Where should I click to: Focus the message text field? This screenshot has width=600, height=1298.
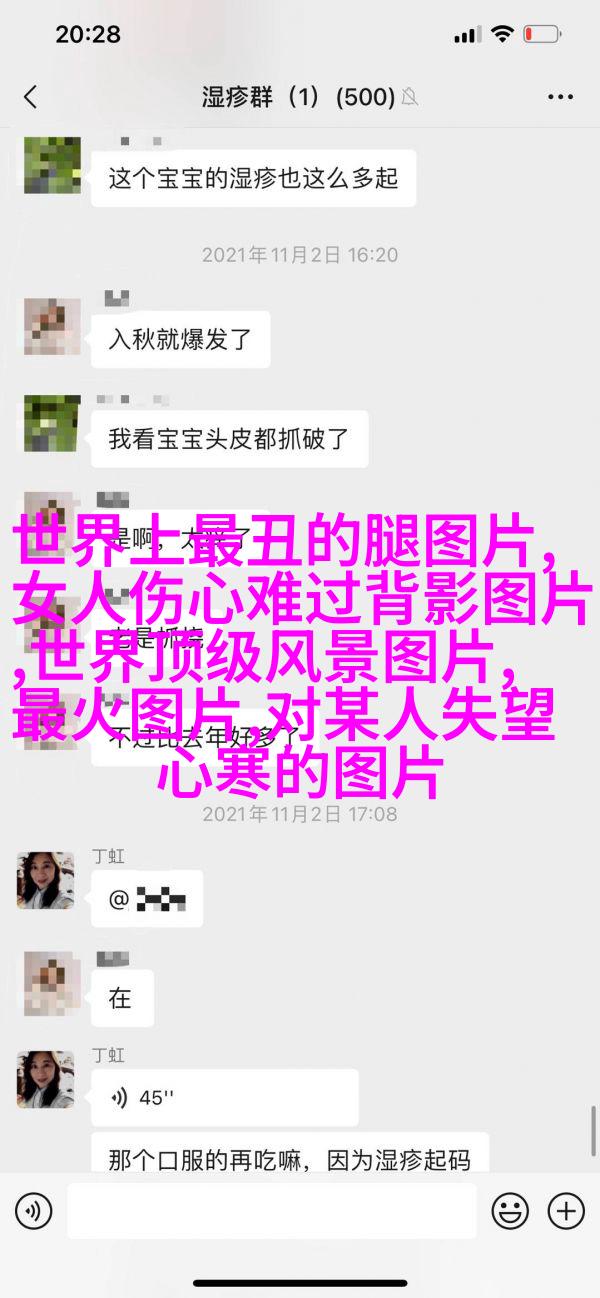tap(272, 1211)
